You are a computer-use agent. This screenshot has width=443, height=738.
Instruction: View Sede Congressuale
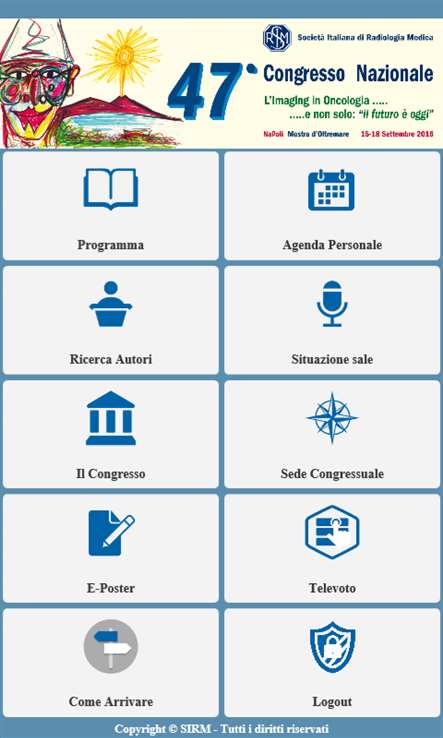(332, 434)
